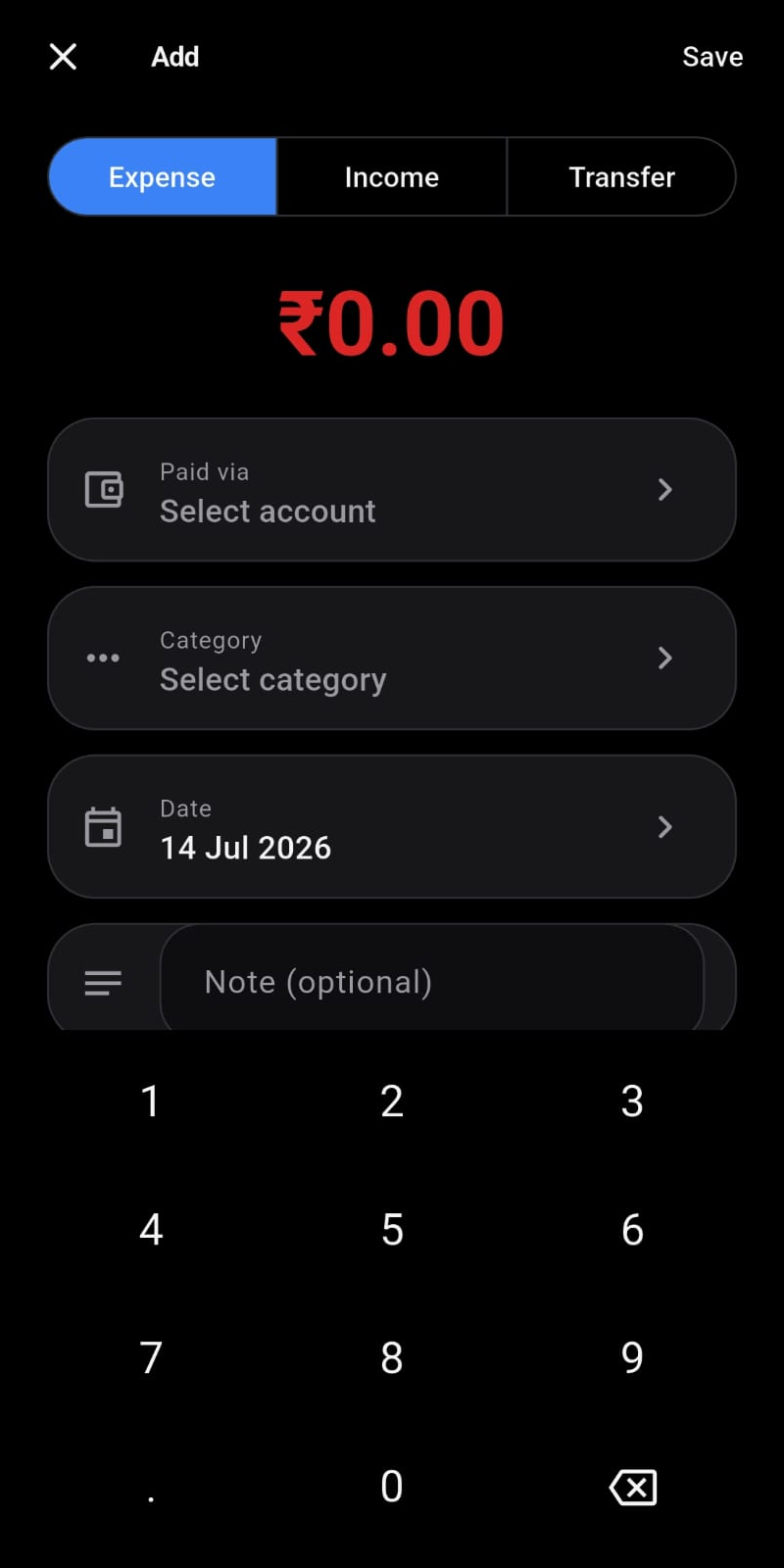Enter digit 5 on the keypad

click(392, 1230)
